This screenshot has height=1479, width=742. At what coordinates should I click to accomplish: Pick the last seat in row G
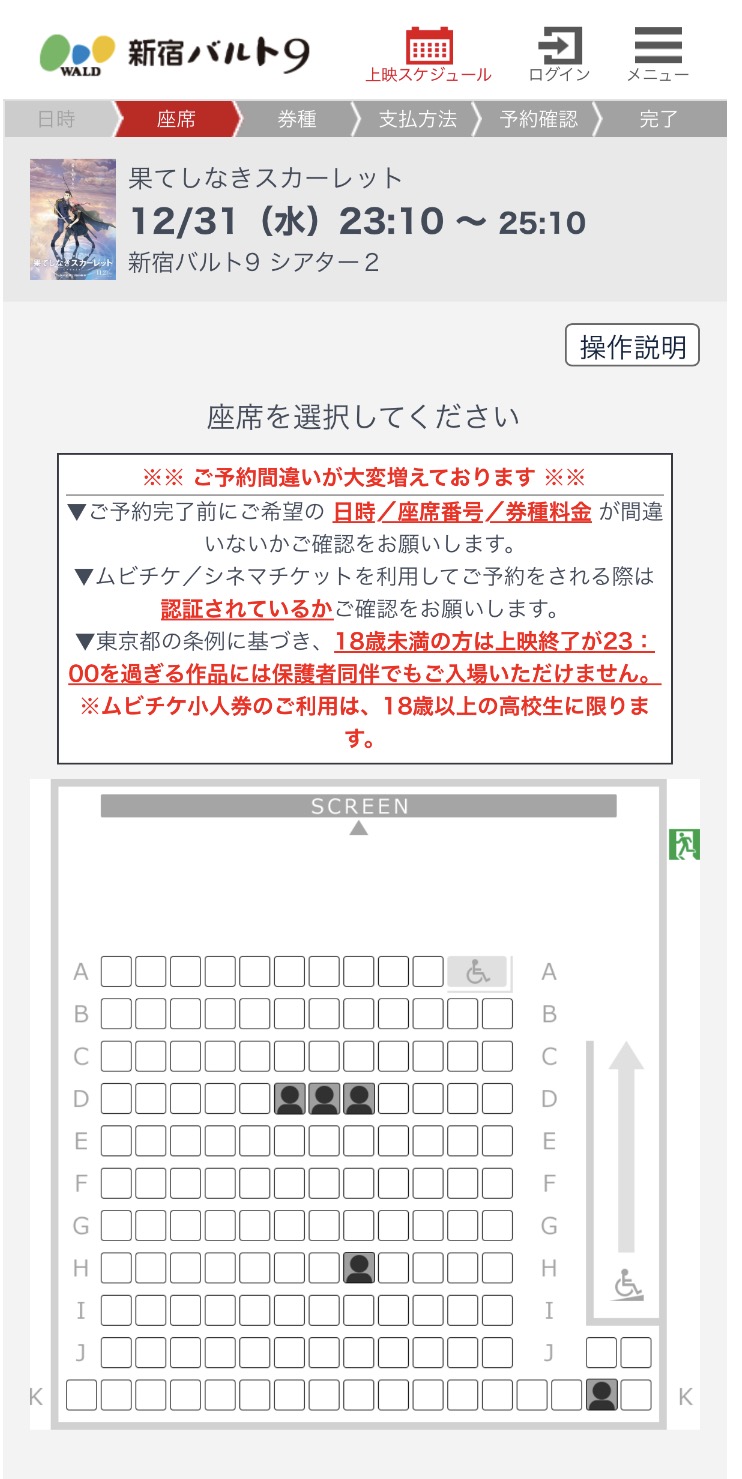click(497, 1225)
